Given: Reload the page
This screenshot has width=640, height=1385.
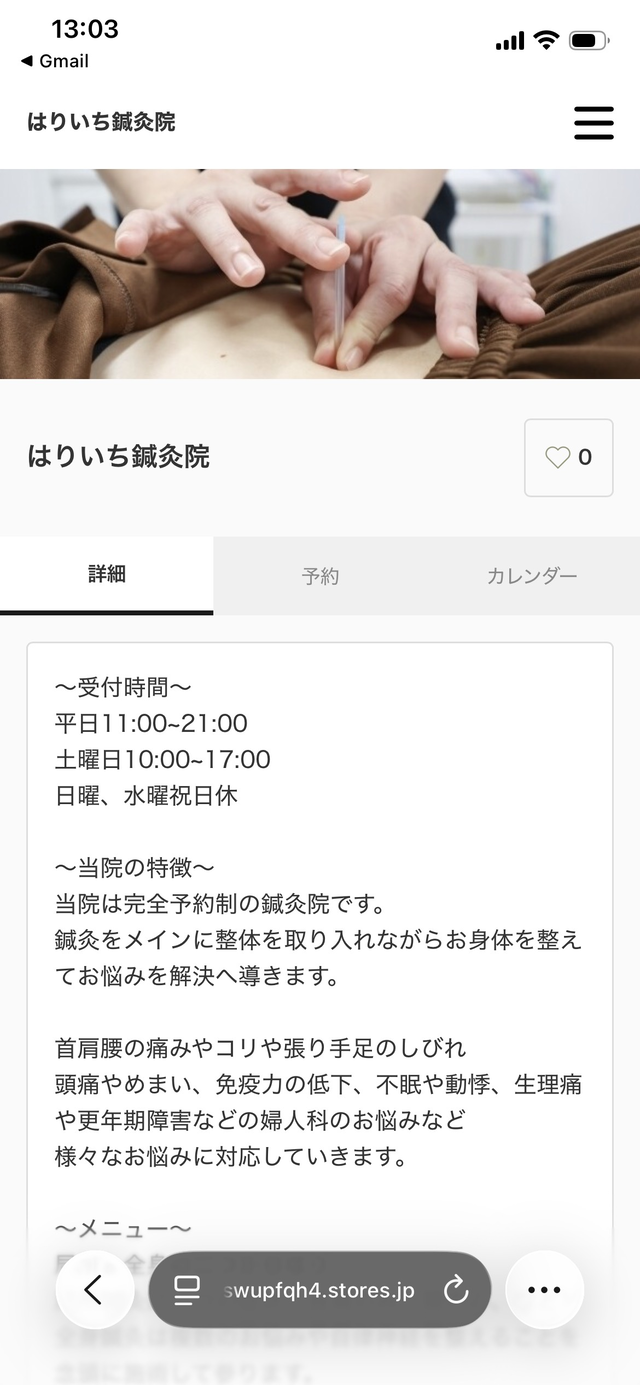Looking at the screenshot, I should click(456, 1290).
